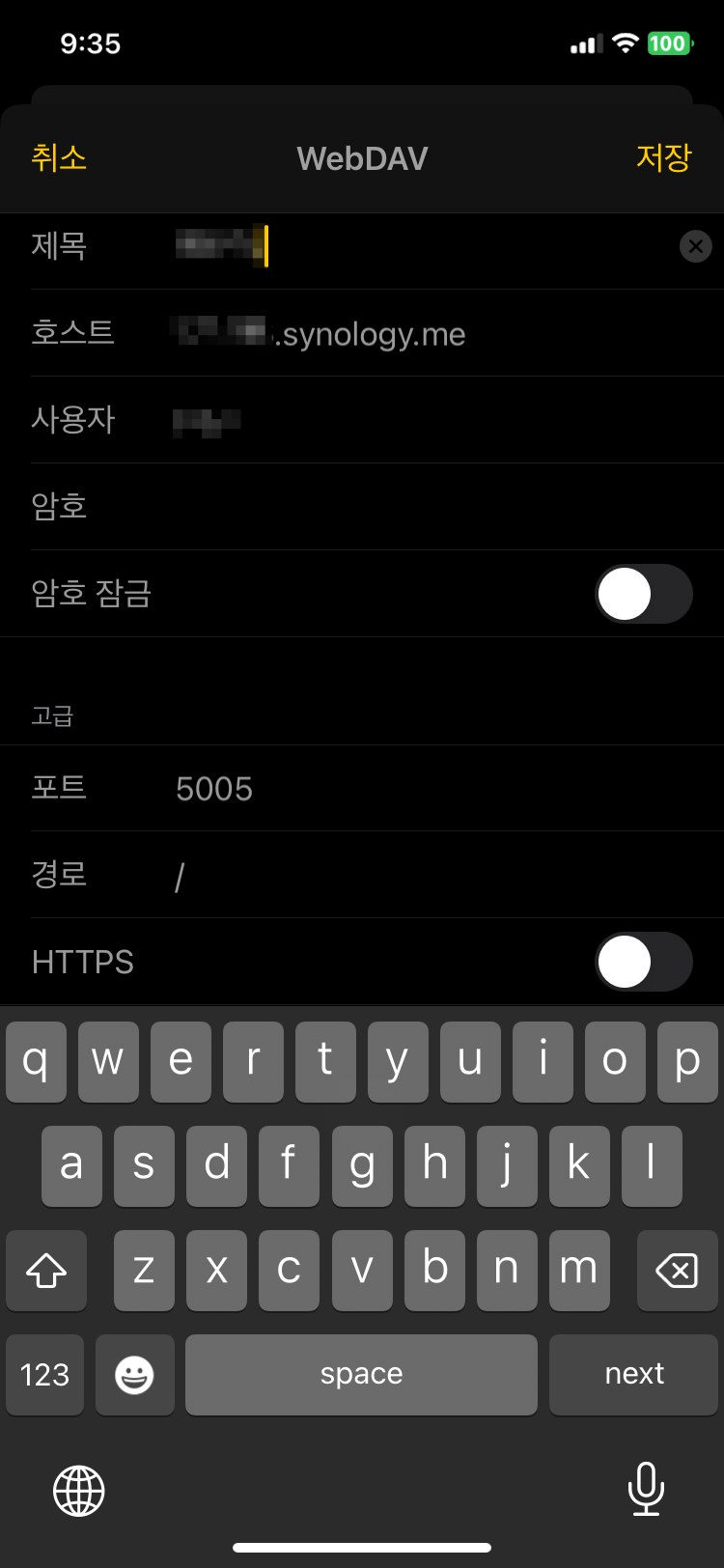Viewport: 724px width, 1568px height.
Task: Enable the 암호 잠금 toggle
Action: [x=644, y=594]
